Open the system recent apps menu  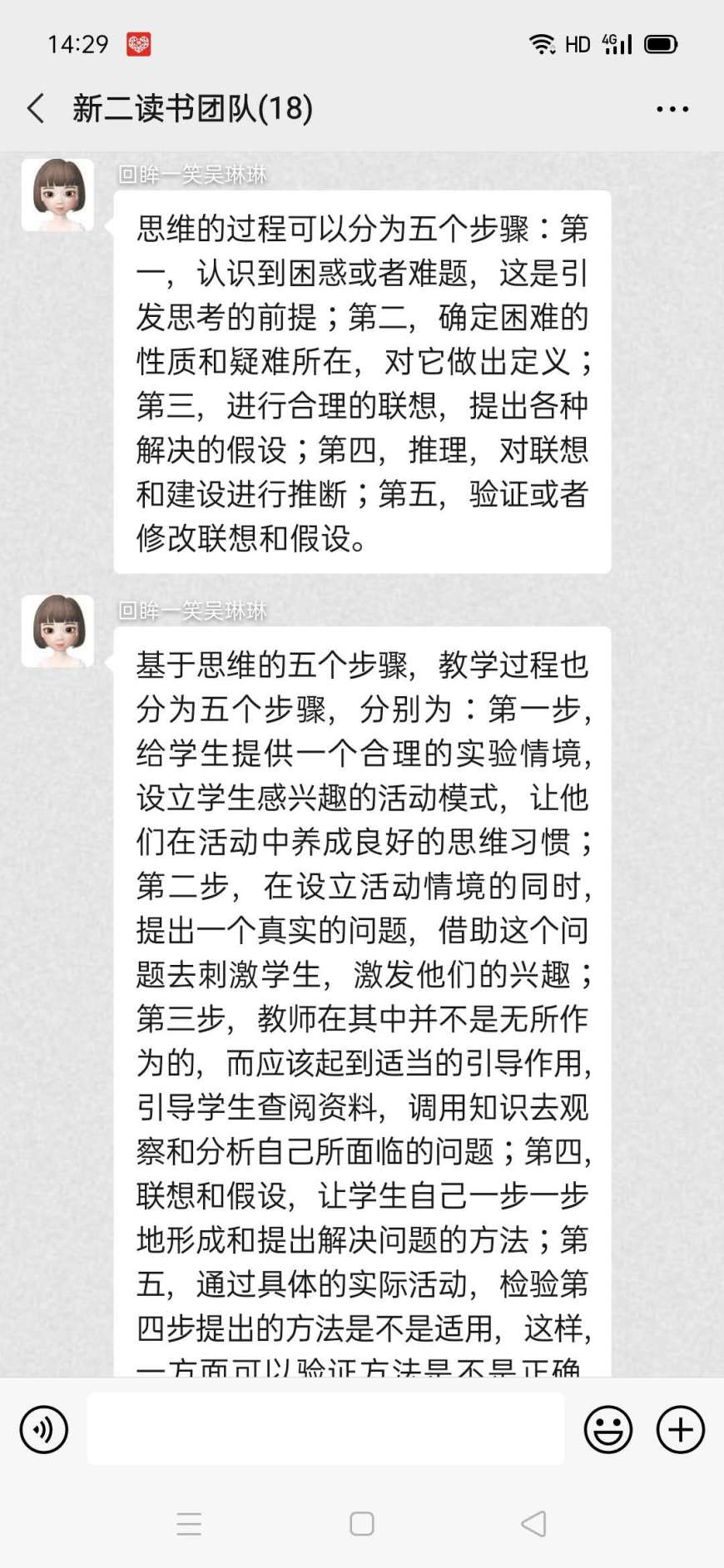(189, 1524)
